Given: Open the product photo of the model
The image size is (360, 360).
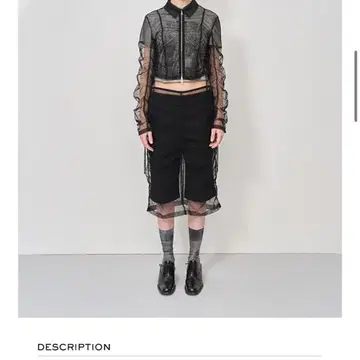Looking at the screenshot, I should point(180,159).
